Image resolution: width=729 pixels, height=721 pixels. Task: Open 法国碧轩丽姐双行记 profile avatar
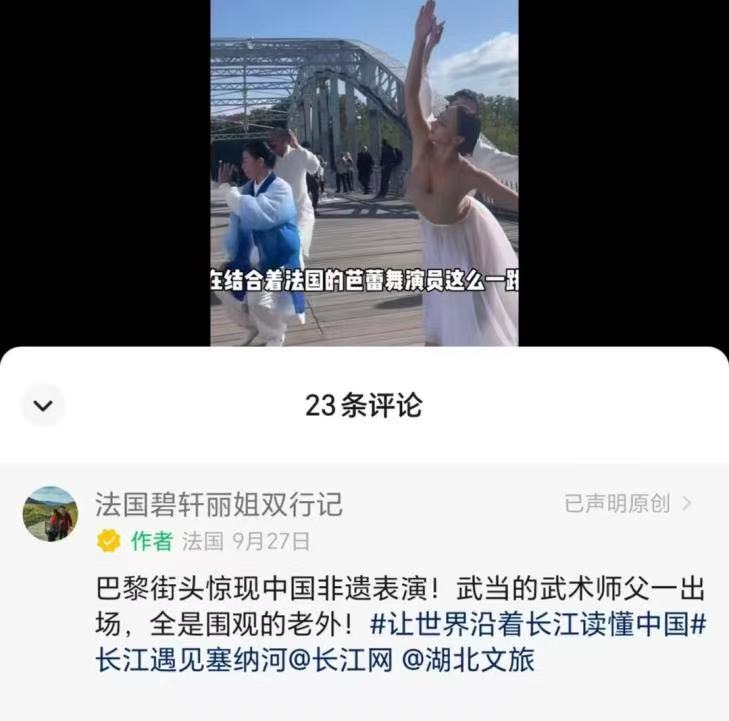point(50,514)
